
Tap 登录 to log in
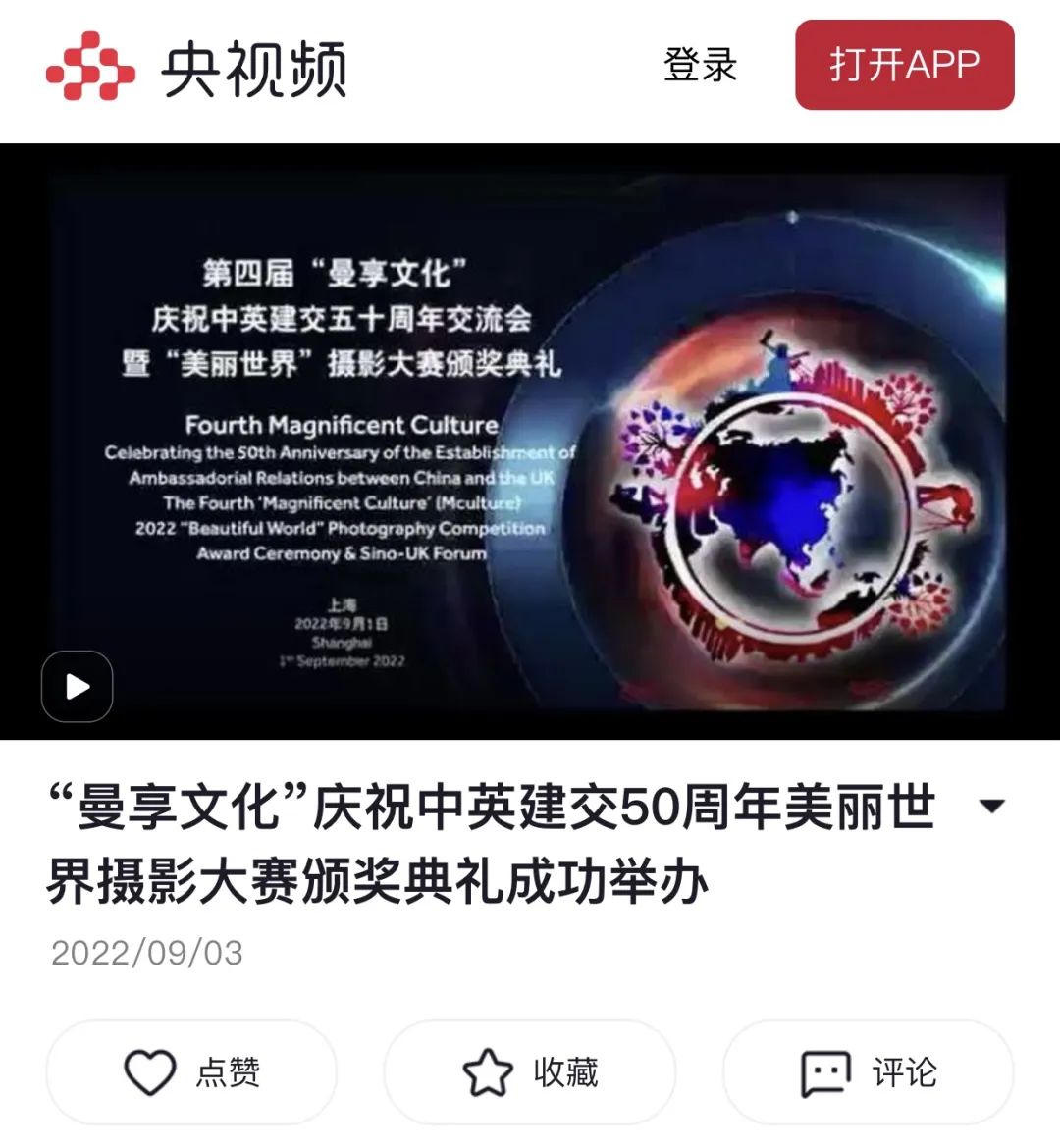pos(700,65)
